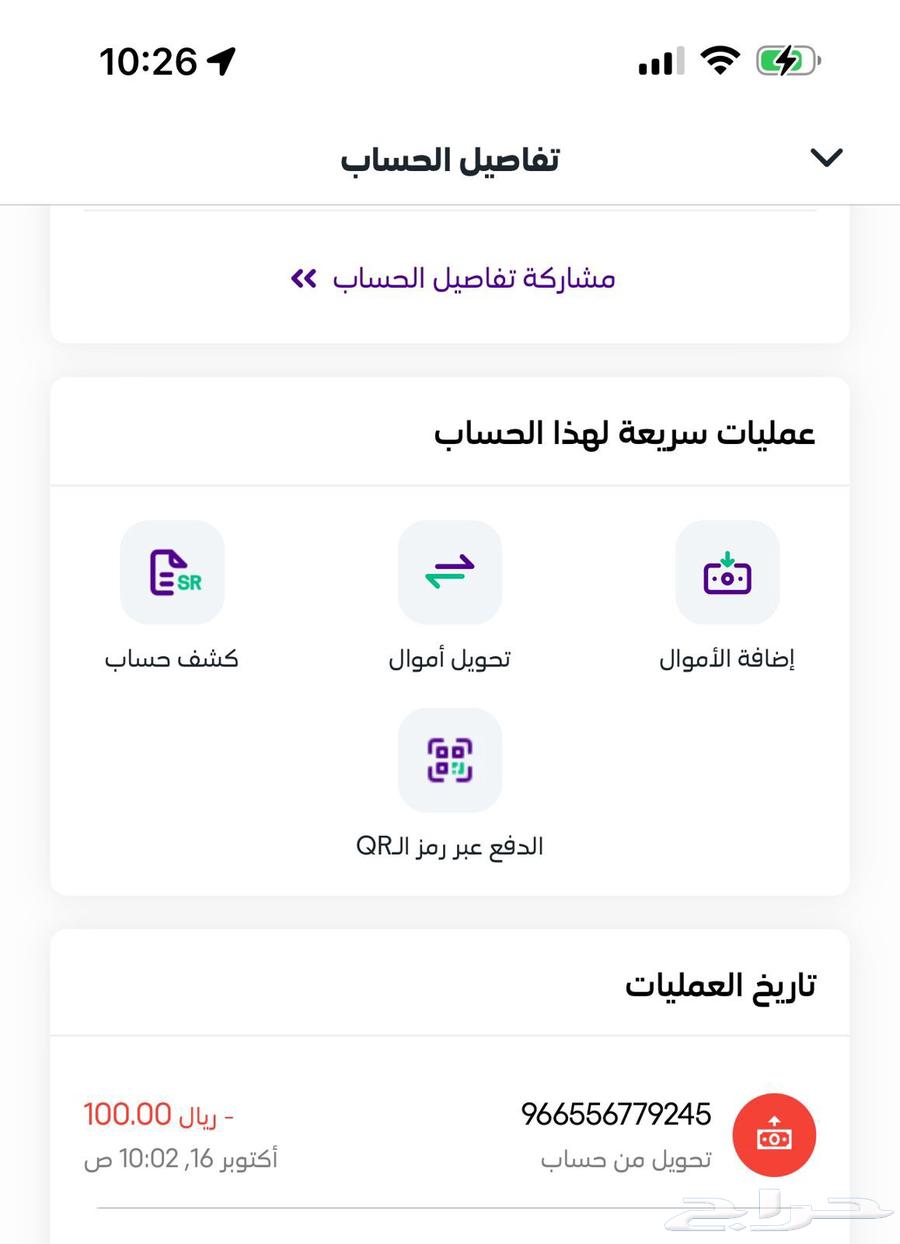Image resolution: width=900 pixels, height=1244 pixels.
Task: Start a transfer via تحويل أموال
Action: pos(450,573)
